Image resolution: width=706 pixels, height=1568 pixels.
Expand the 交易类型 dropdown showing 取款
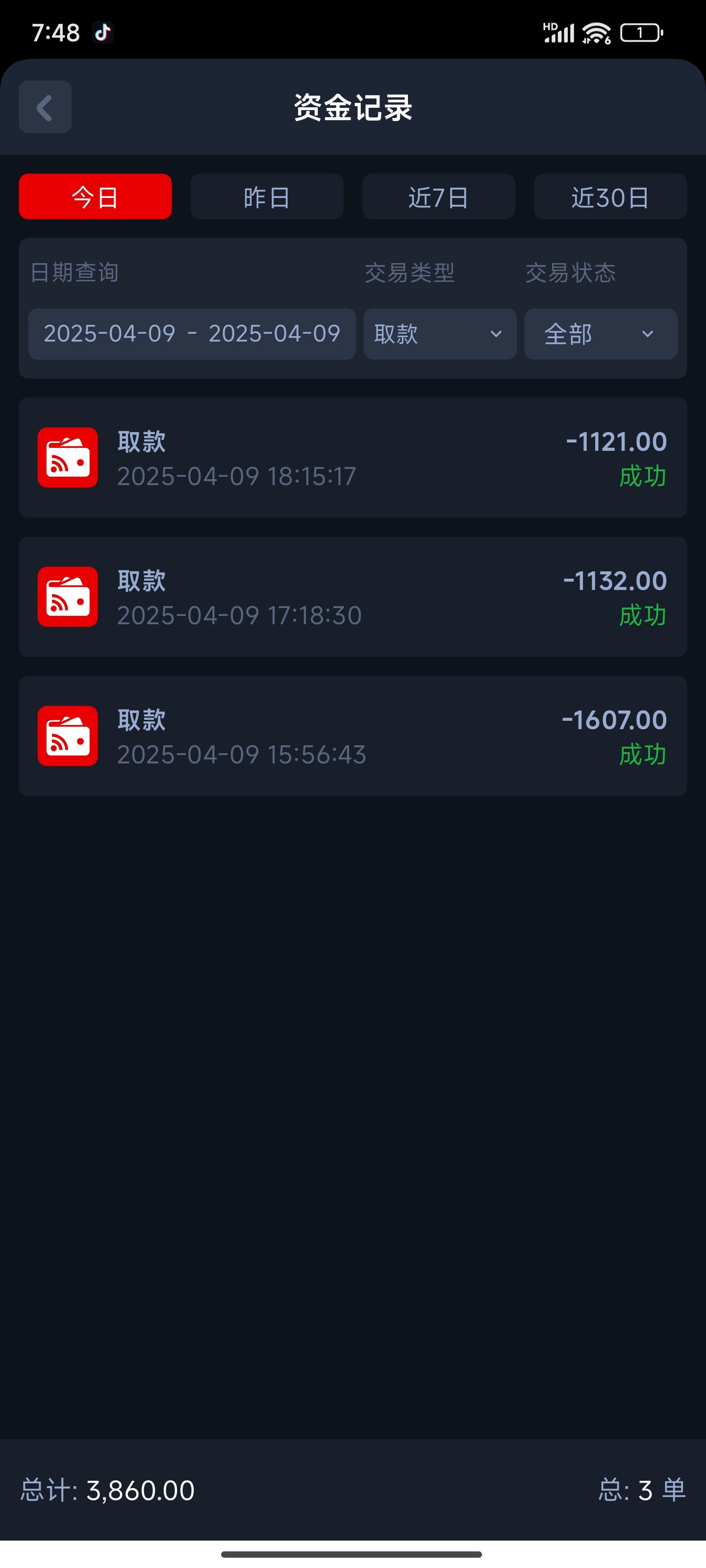pos(440,334)
